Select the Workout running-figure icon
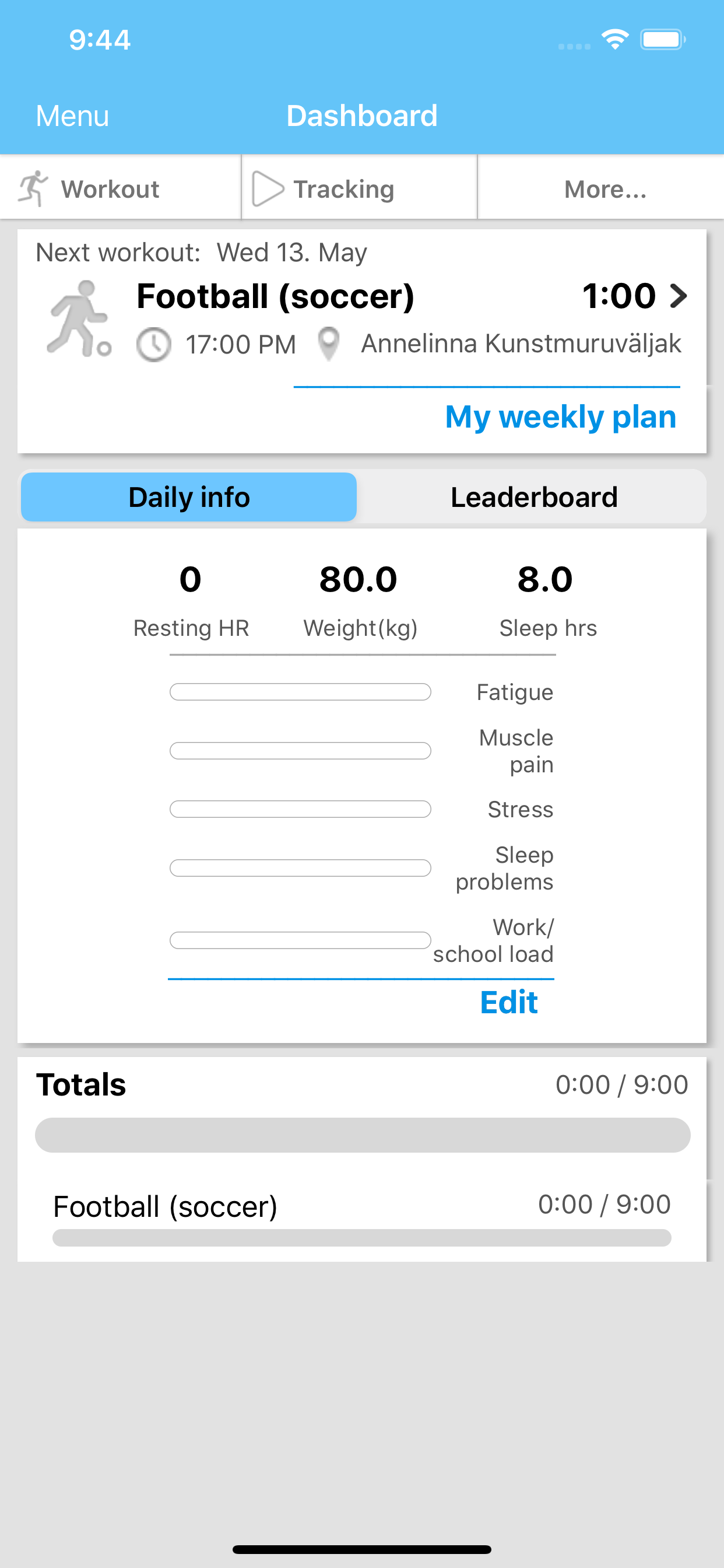Viewport: 724px width, 1568px height. coord(33,187)
